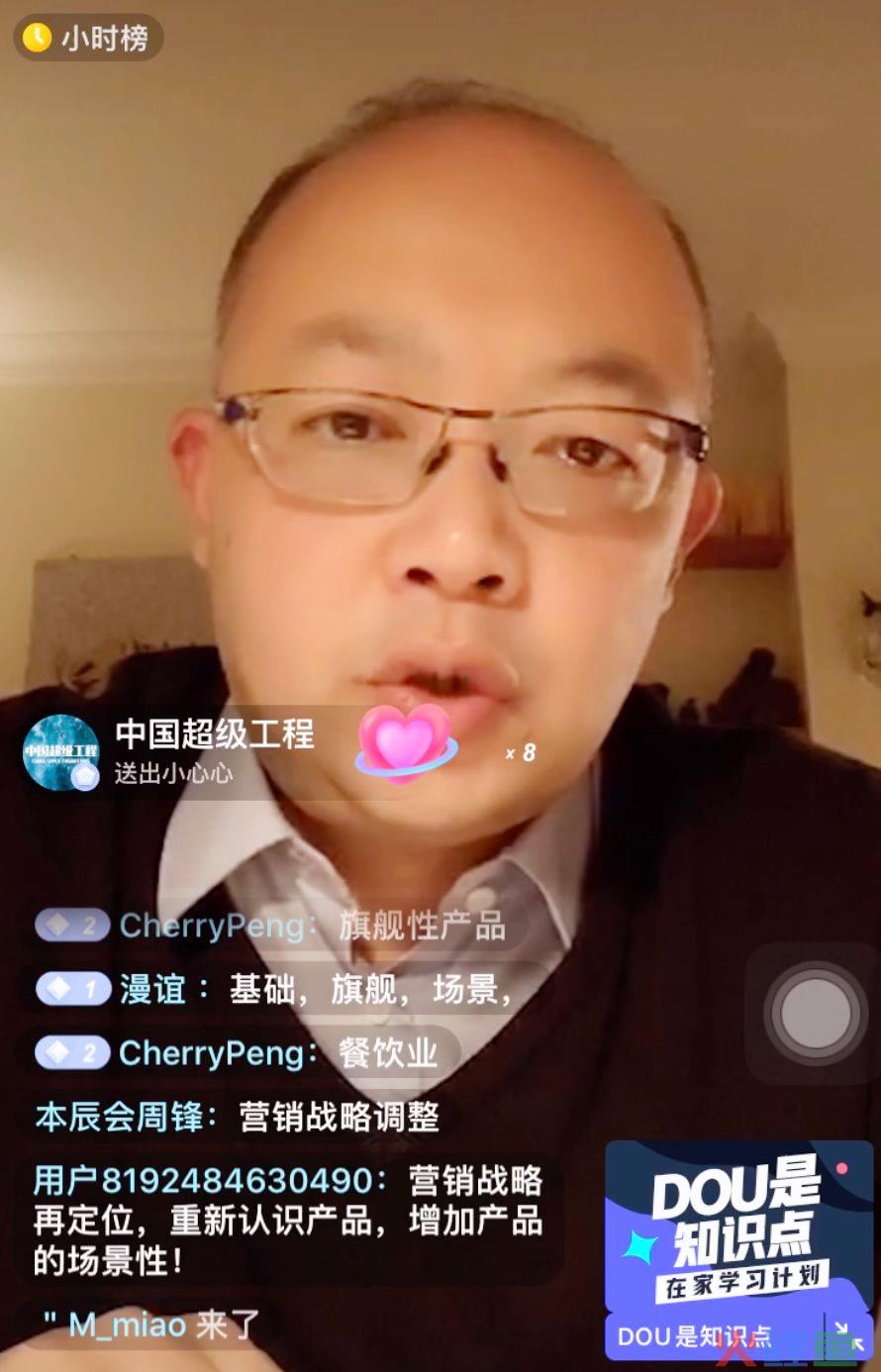Tap the 中国超级工程 gift sender avatar
Screen dimensions: 881x1372
(x=61, y=752)
